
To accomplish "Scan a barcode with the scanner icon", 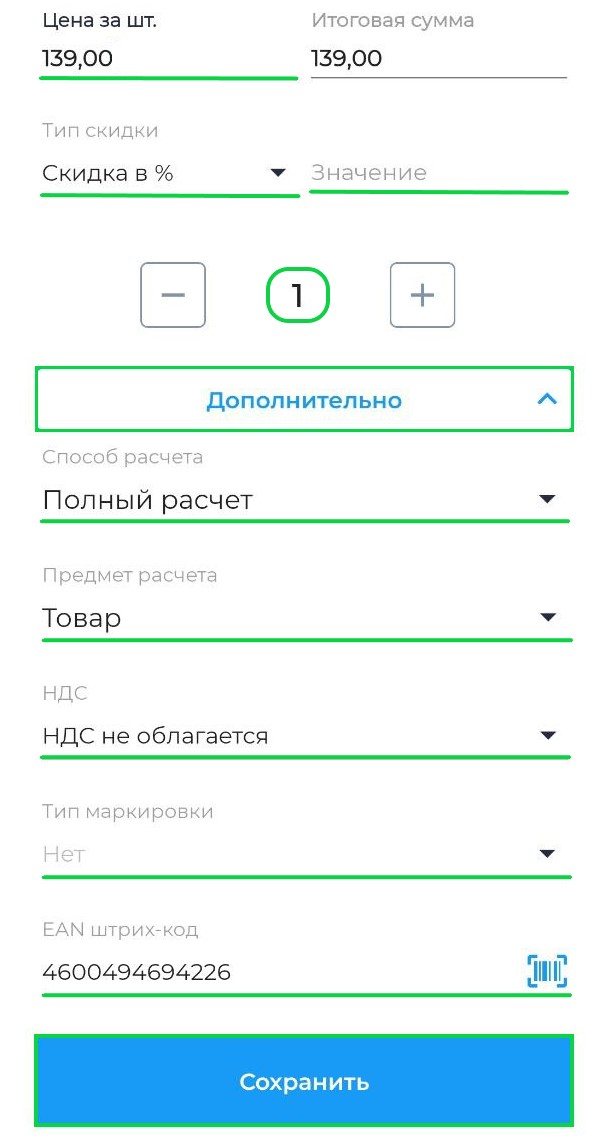I will (547, 971).
